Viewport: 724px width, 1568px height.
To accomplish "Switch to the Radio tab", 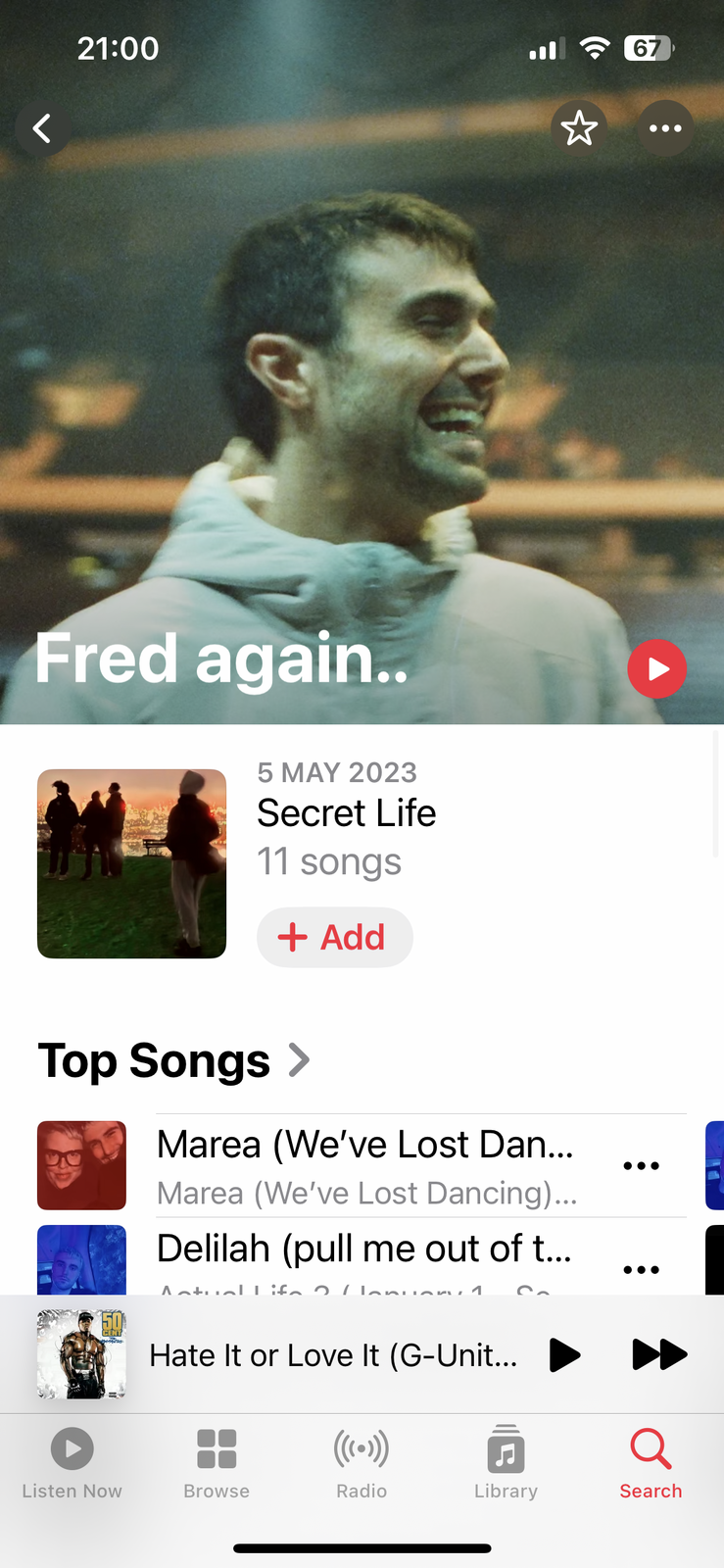I will 362,1464.
